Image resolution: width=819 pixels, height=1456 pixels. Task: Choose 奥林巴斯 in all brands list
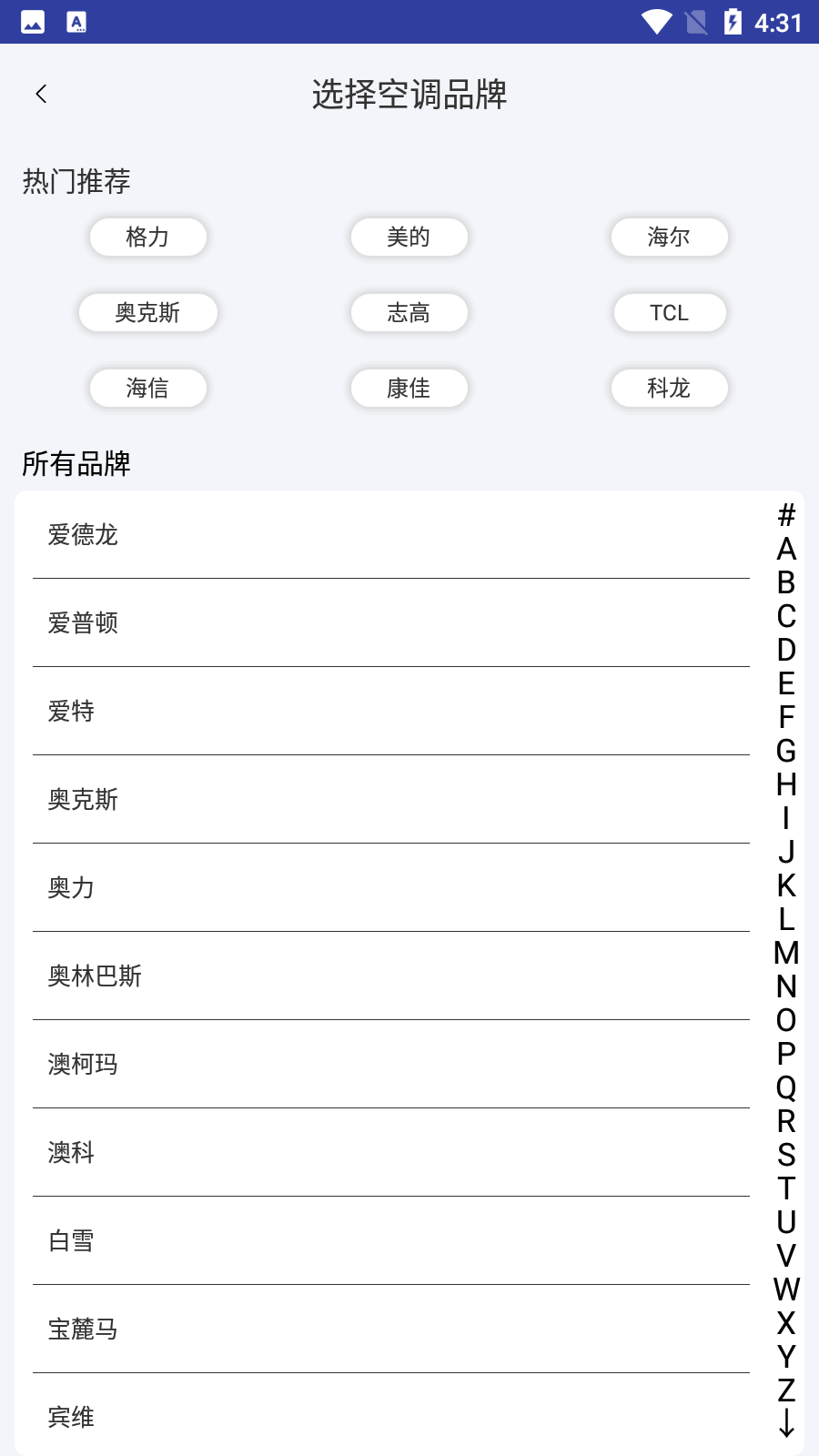(95, 975)
